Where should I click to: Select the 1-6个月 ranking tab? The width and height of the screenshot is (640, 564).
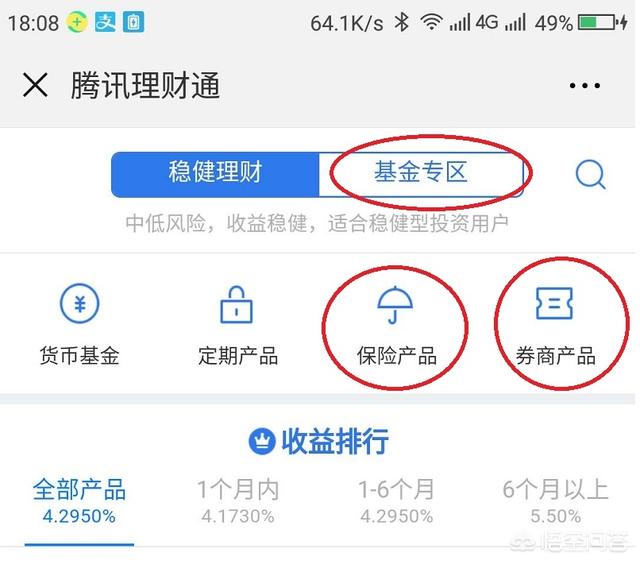pos(396,502)
